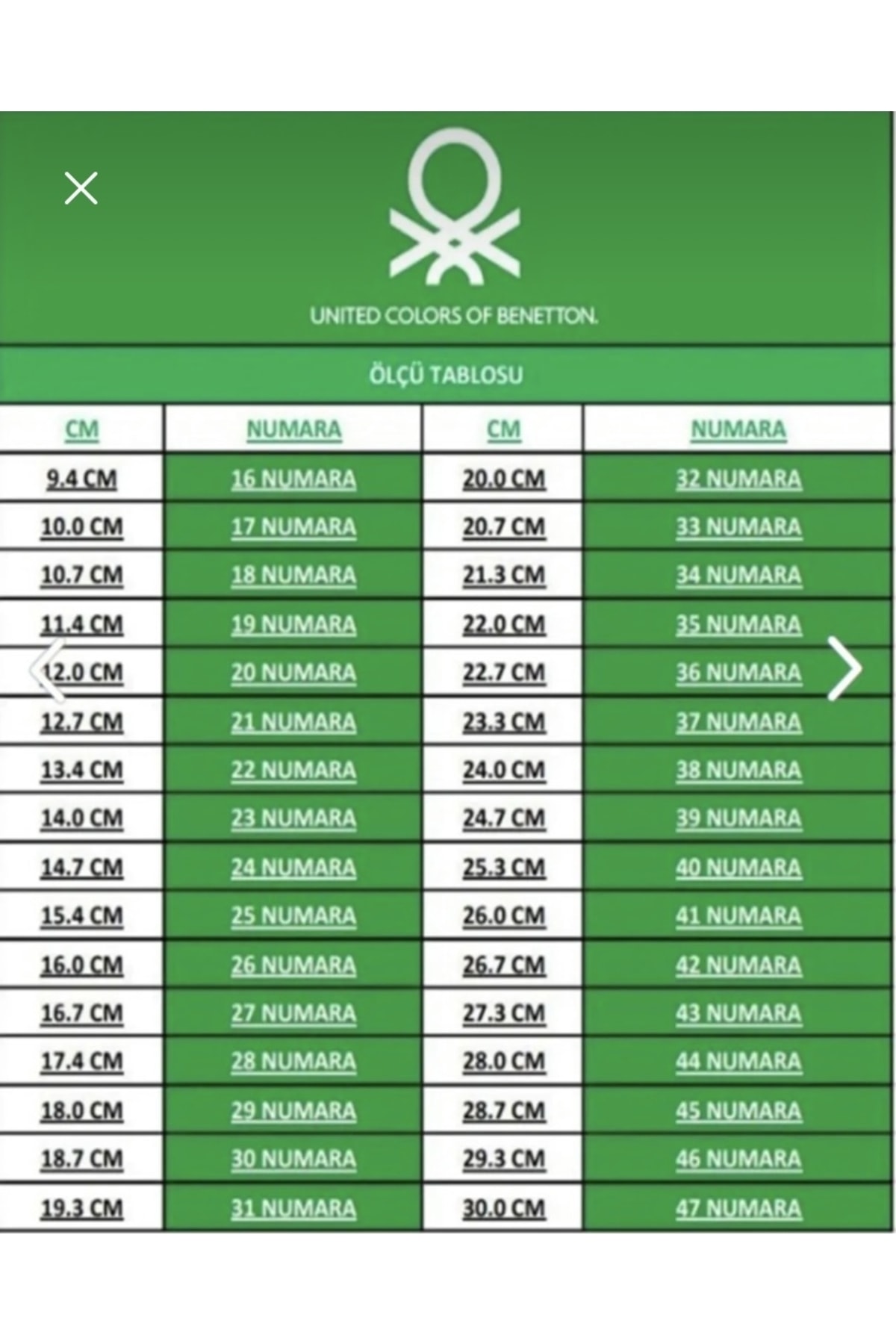Close the size chart image viewer
Viewport: 896px width, 1344px height.
click(81, 188)
